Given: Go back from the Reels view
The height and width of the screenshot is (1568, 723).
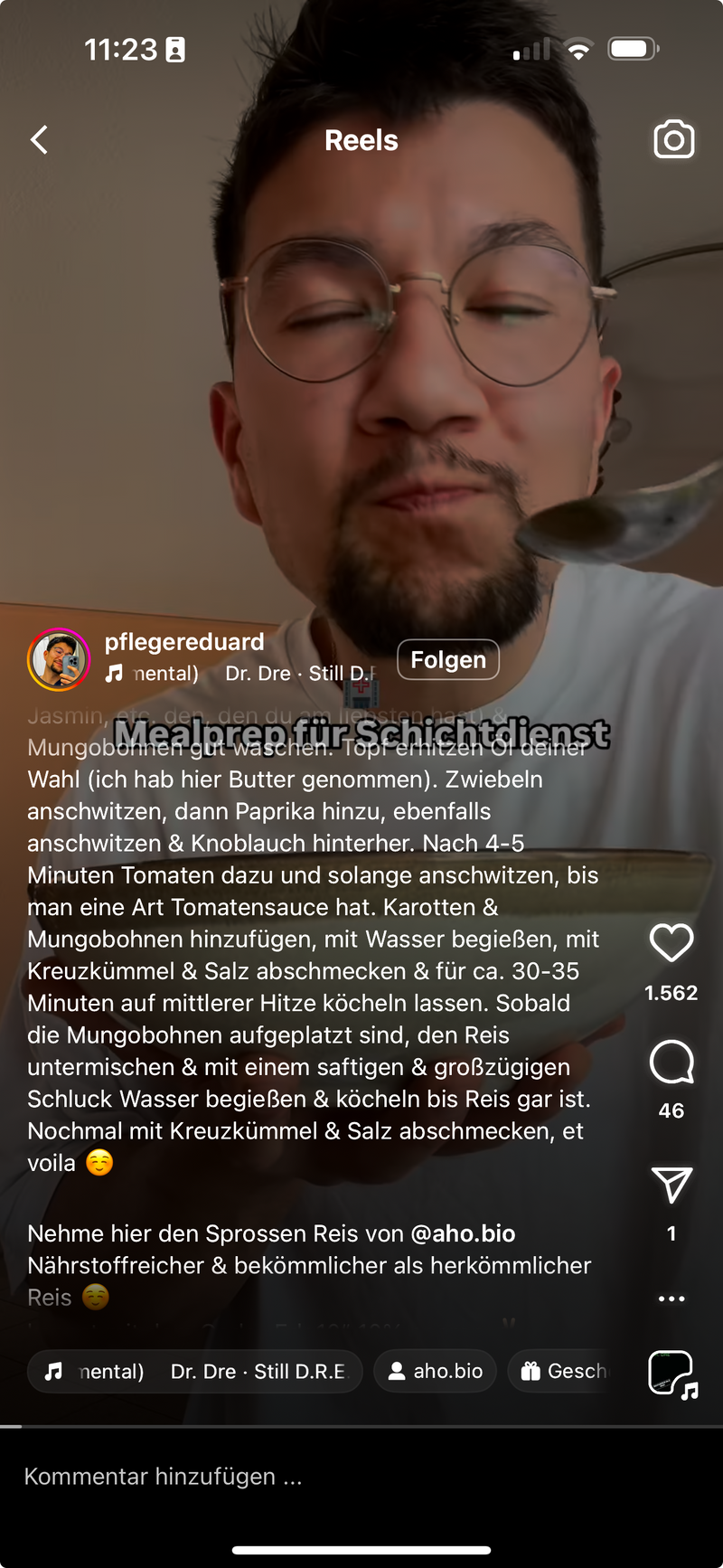Looking at the screenshot, I should point(40,140).
